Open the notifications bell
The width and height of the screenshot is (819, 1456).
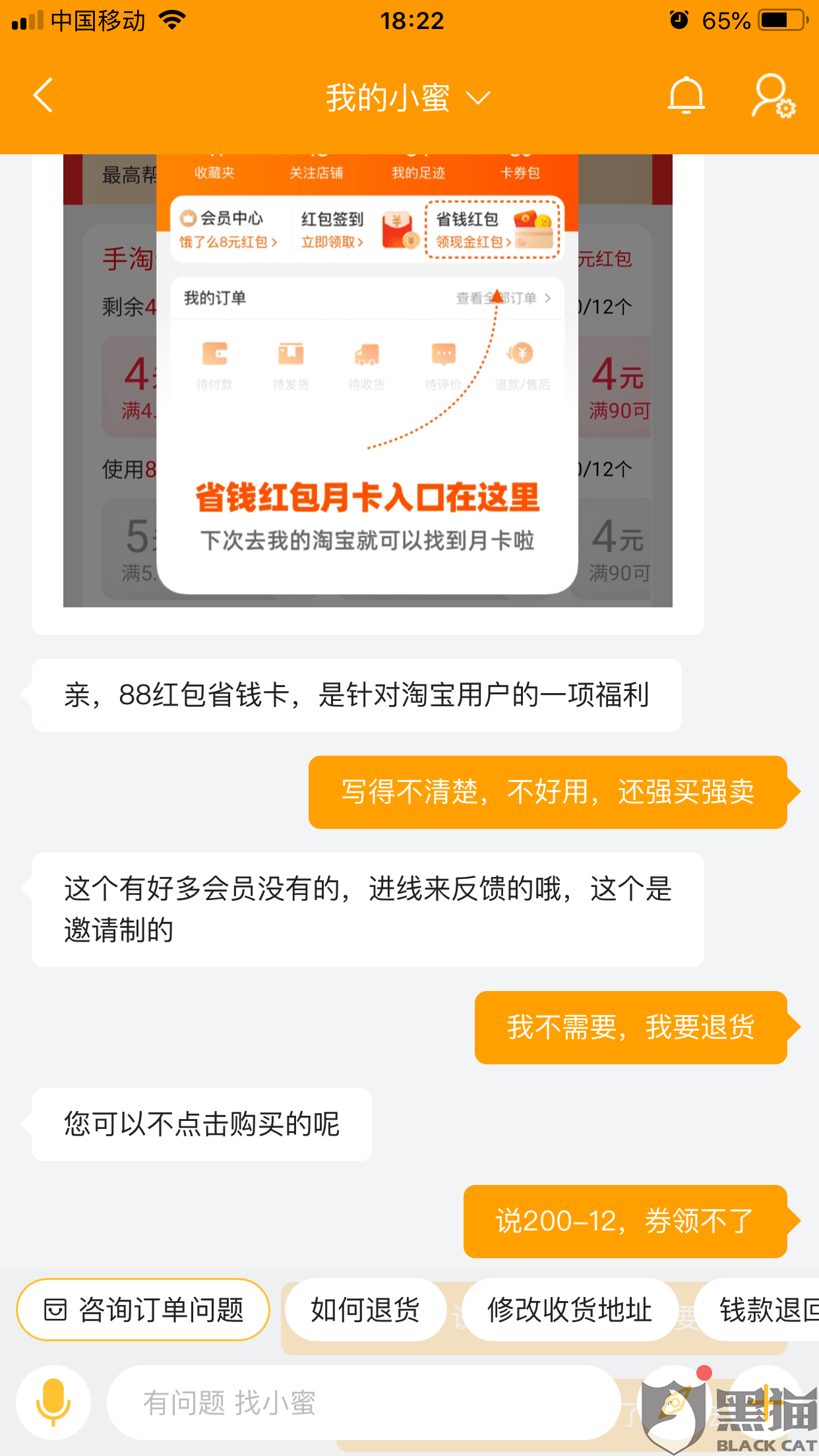[x=686, y=96]
